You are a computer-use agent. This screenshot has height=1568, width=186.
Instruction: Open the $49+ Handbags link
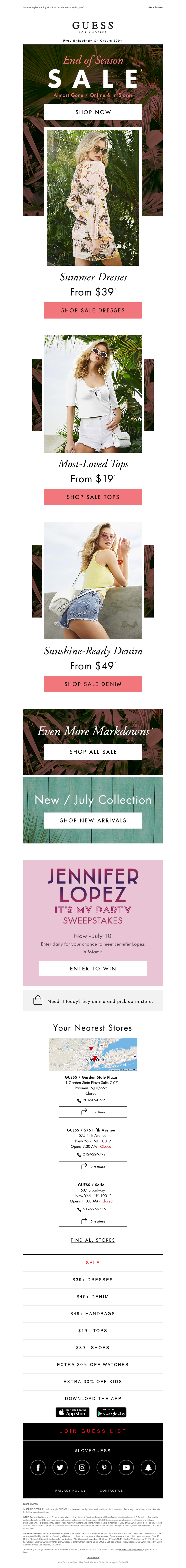tap(92, 1313)
